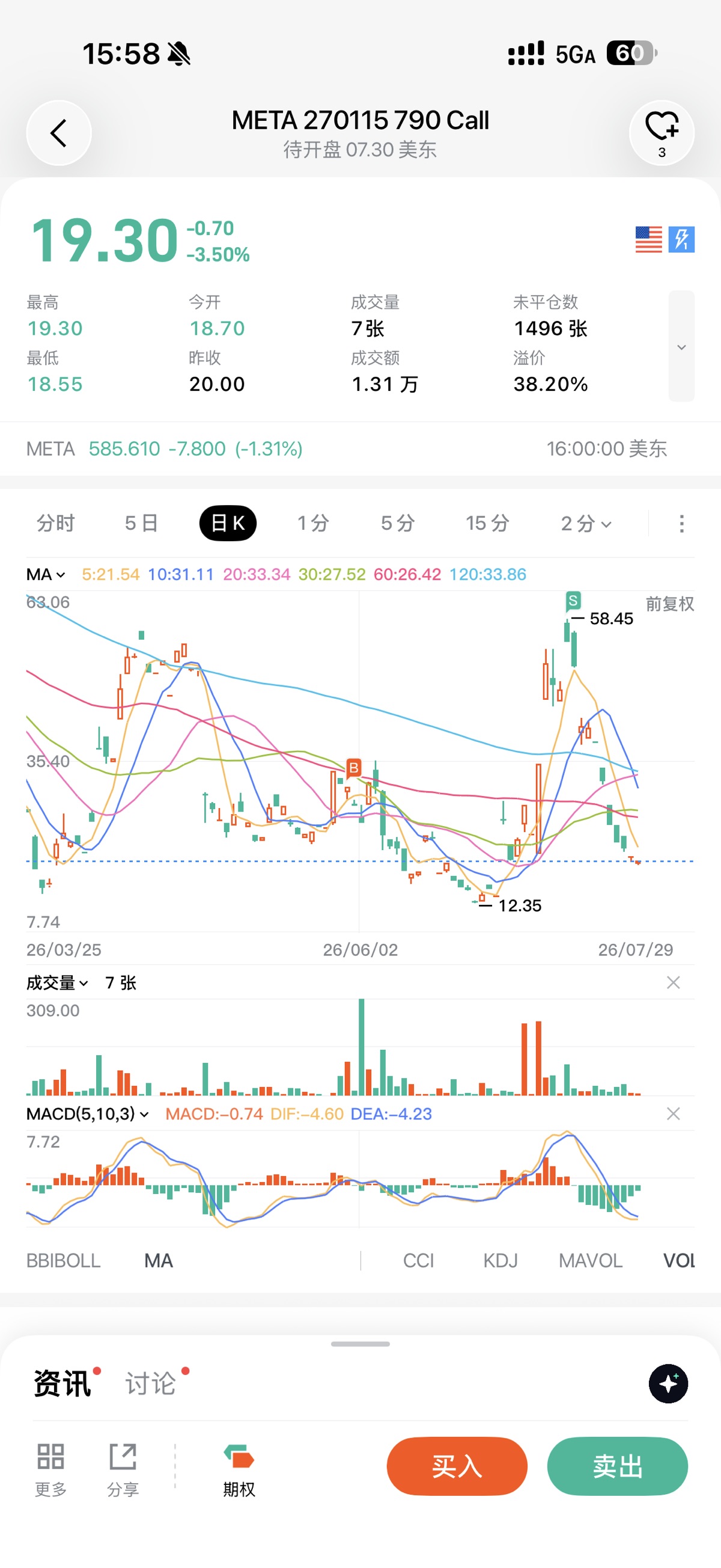The image size is (721, 1568).
Task: Close the MACD sub-chart
Action: point(673,1114)
